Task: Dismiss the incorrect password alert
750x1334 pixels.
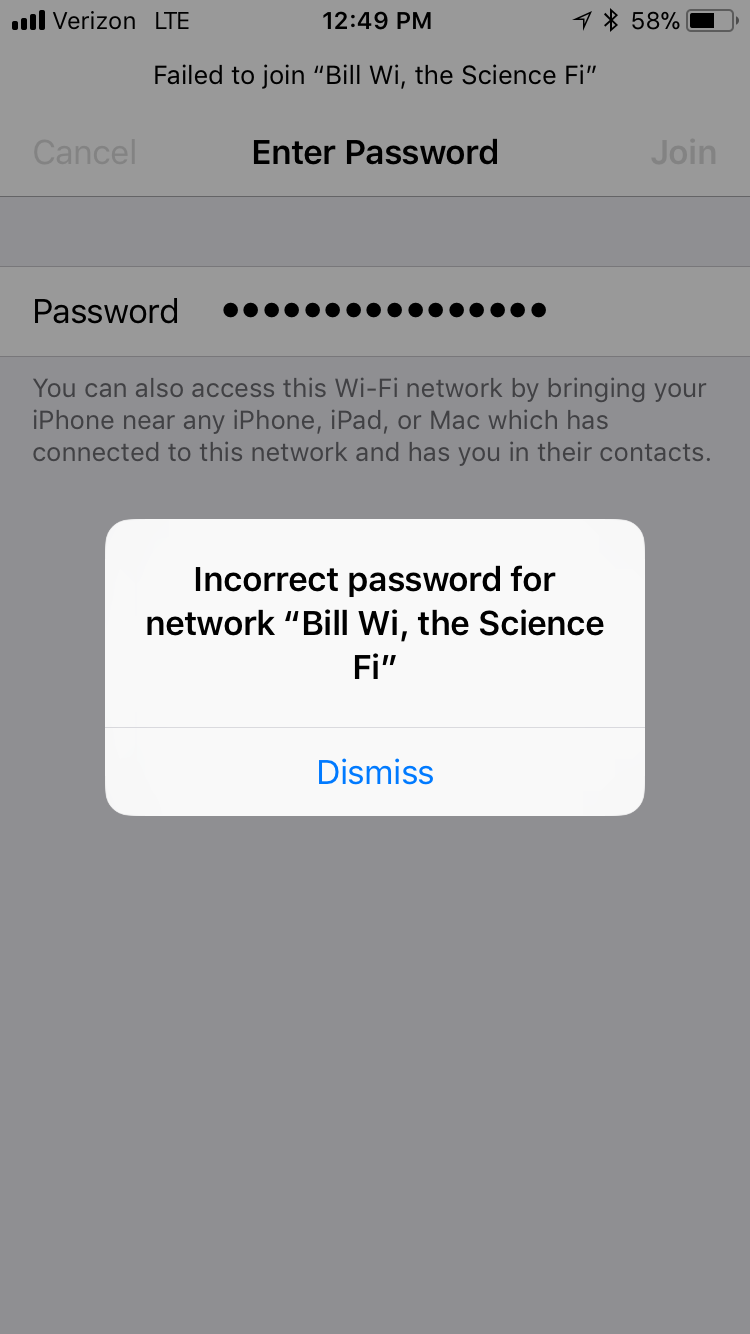Action: coord(375,772)
